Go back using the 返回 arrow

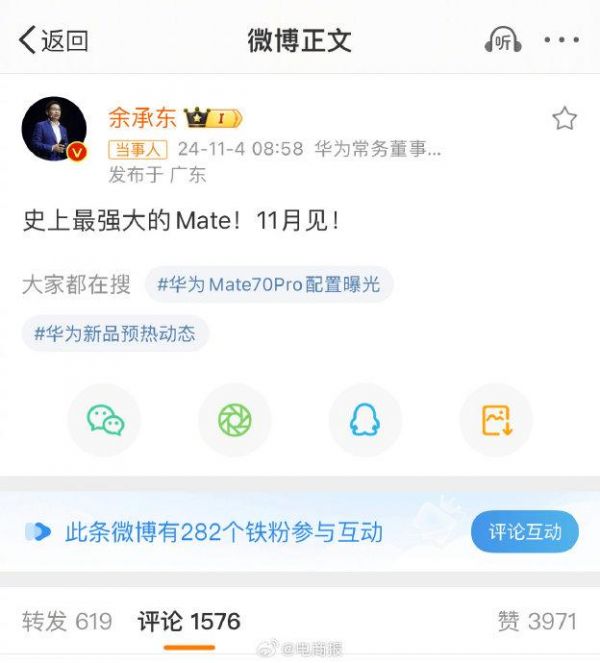(54, 40)
